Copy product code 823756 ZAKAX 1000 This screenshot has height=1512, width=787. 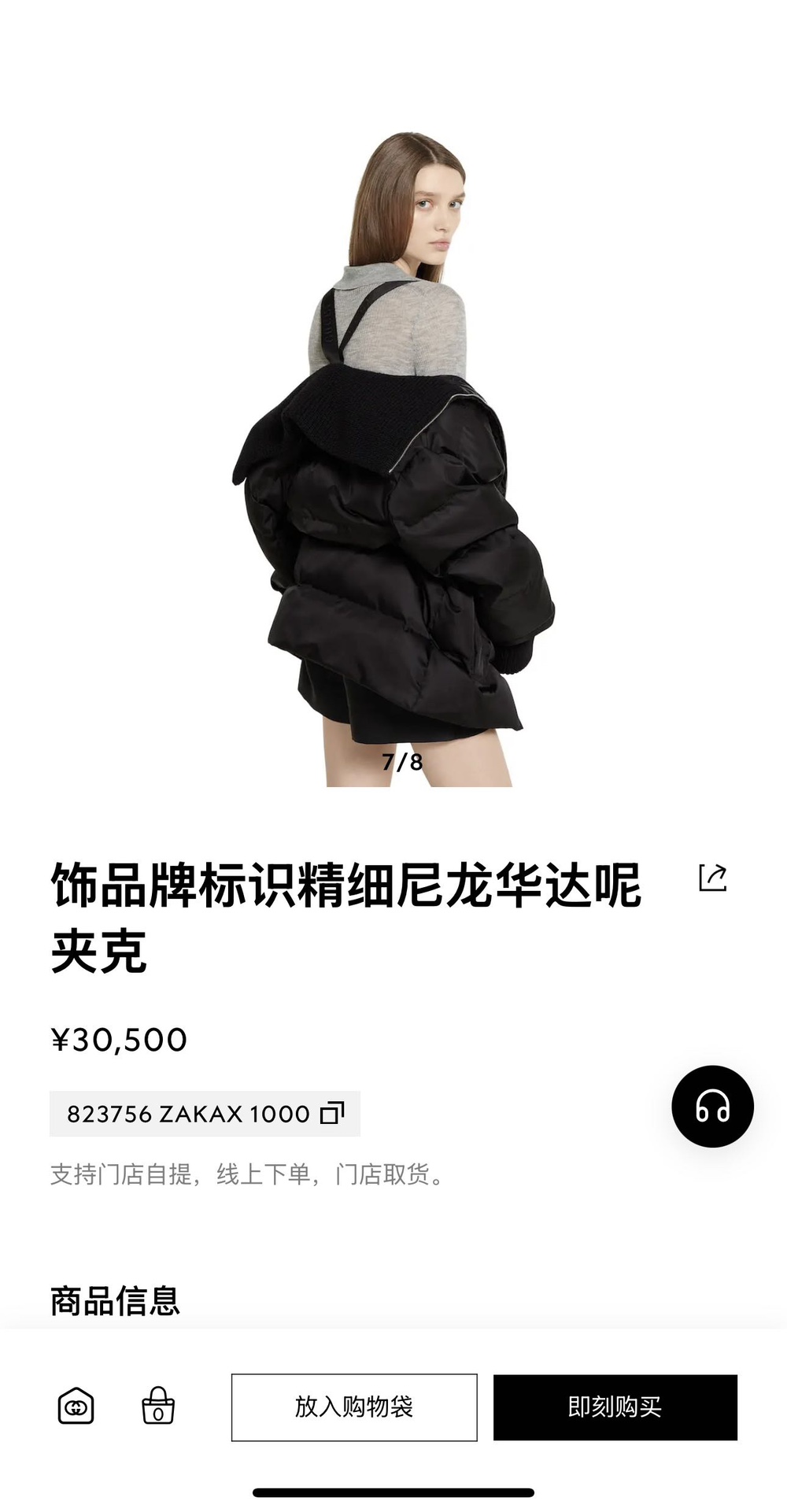pyautogui.click(x=331, y=1113)
